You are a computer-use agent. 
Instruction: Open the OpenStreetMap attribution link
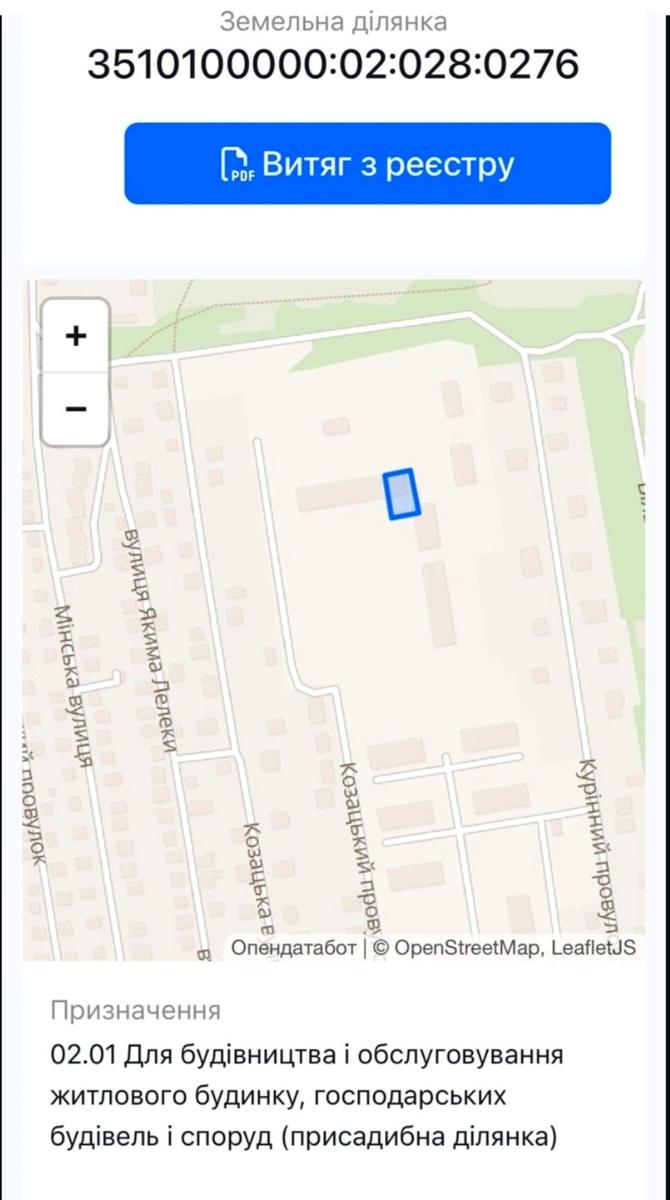(x=468, y=947)
